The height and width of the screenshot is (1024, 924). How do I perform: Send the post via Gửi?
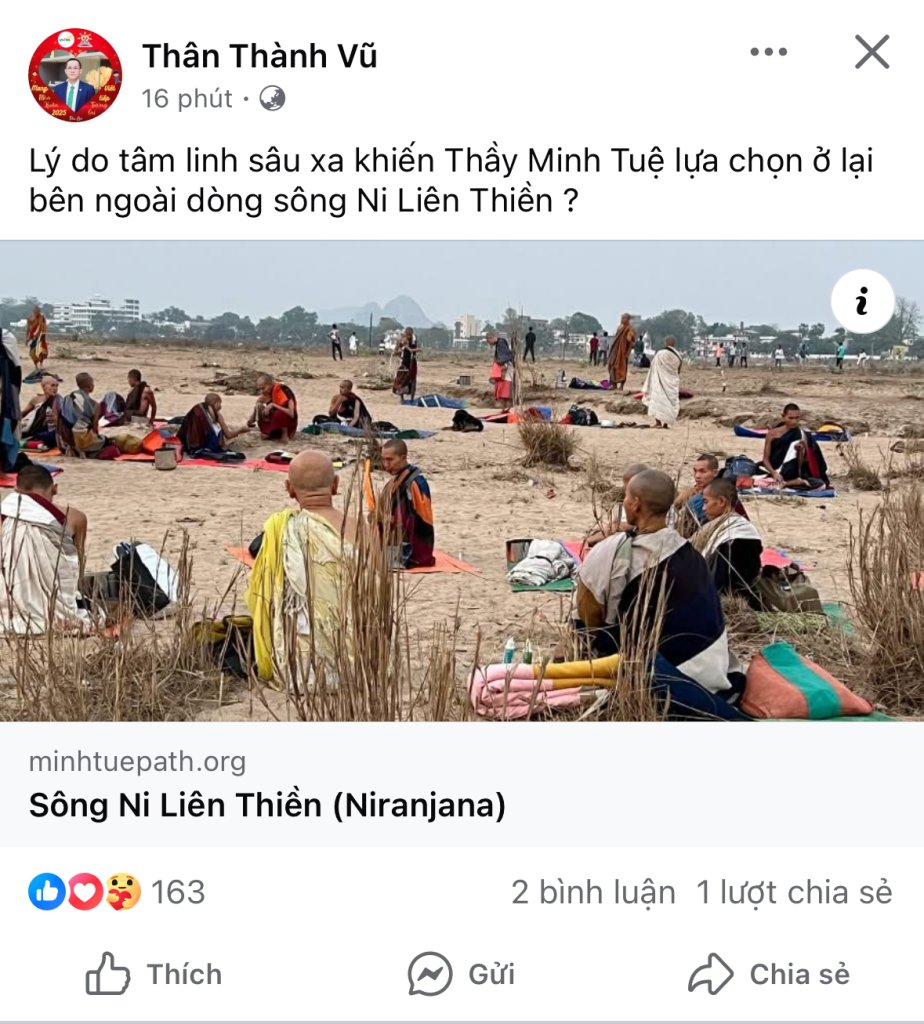click(x=462, y=974)
